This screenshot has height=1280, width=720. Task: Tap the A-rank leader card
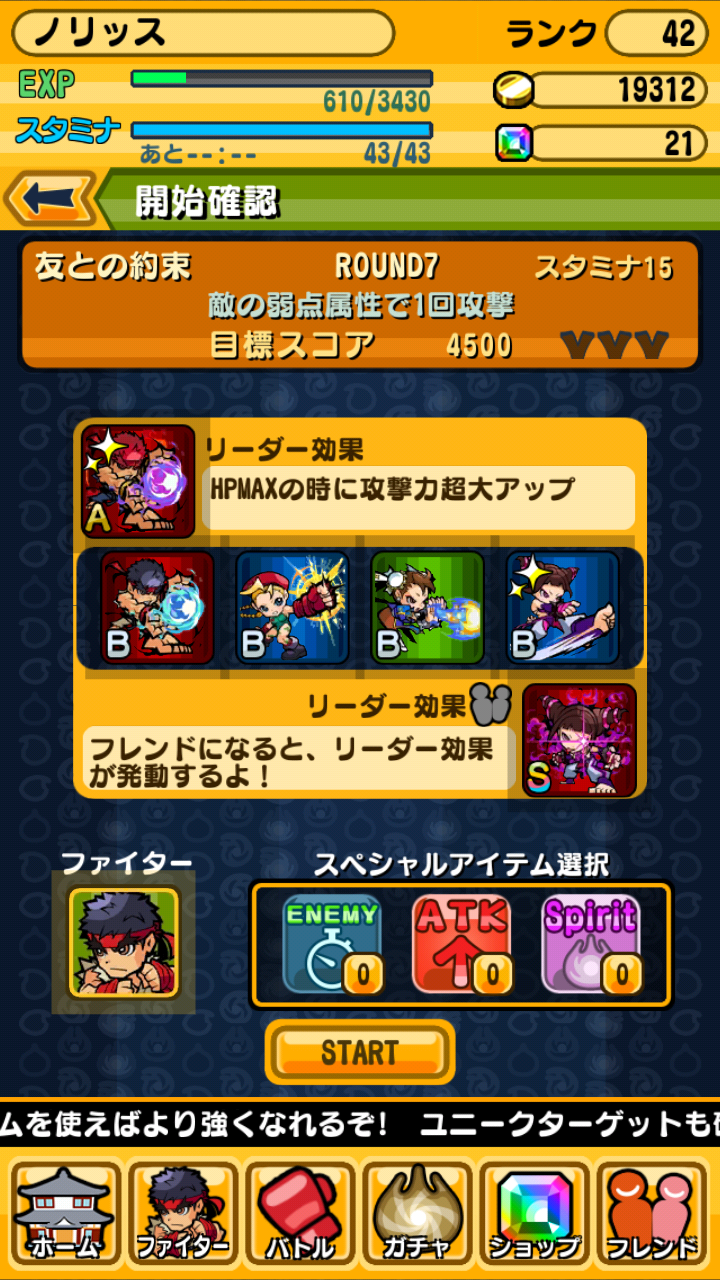(x=138, y=482)
